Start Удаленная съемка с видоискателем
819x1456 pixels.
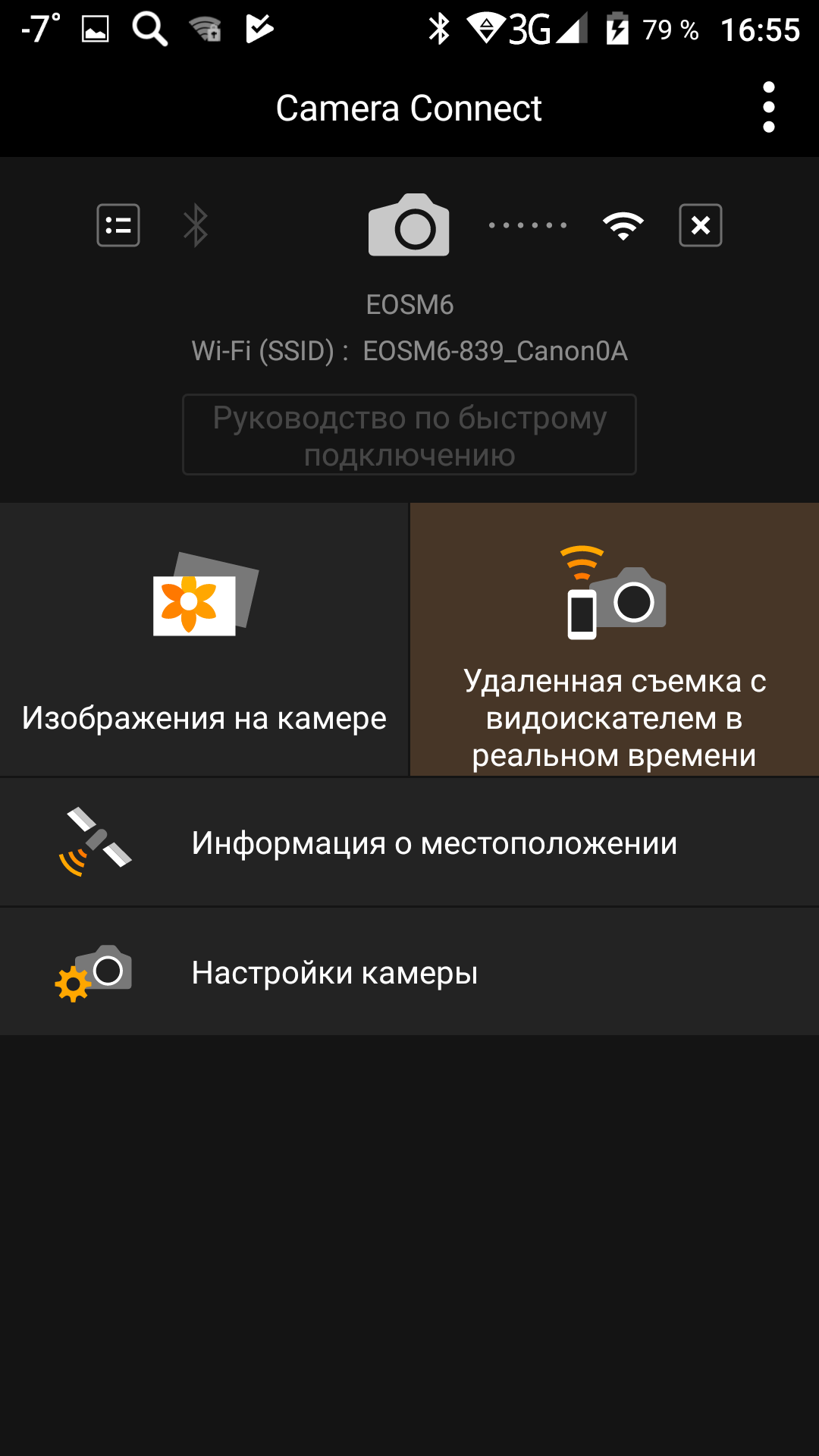click(614, 639)
